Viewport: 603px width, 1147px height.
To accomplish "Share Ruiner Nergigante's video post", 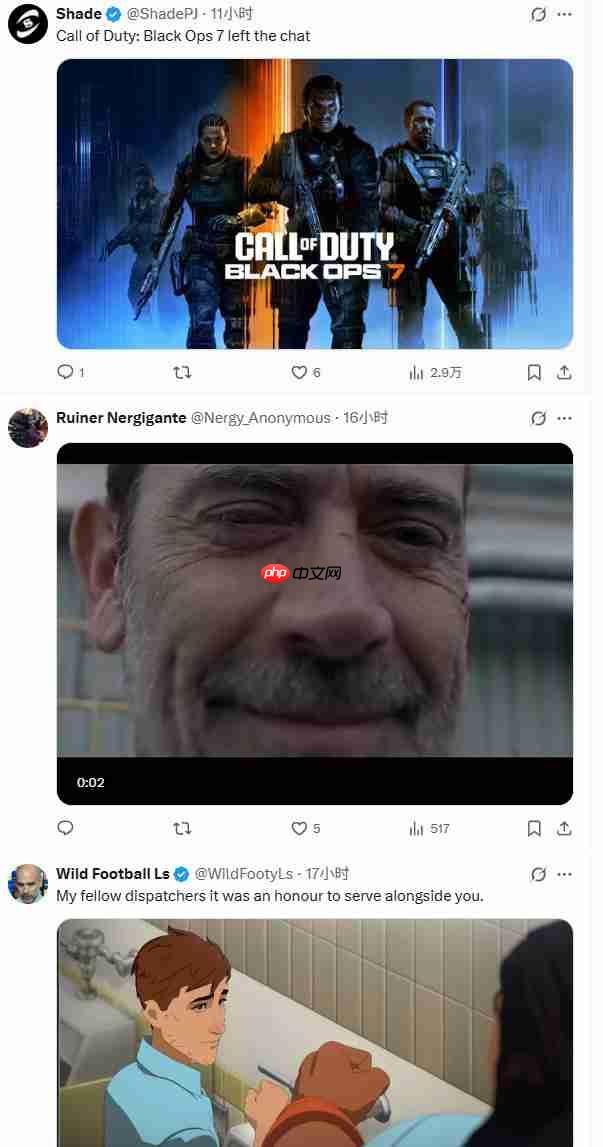I will coord(564,828).
